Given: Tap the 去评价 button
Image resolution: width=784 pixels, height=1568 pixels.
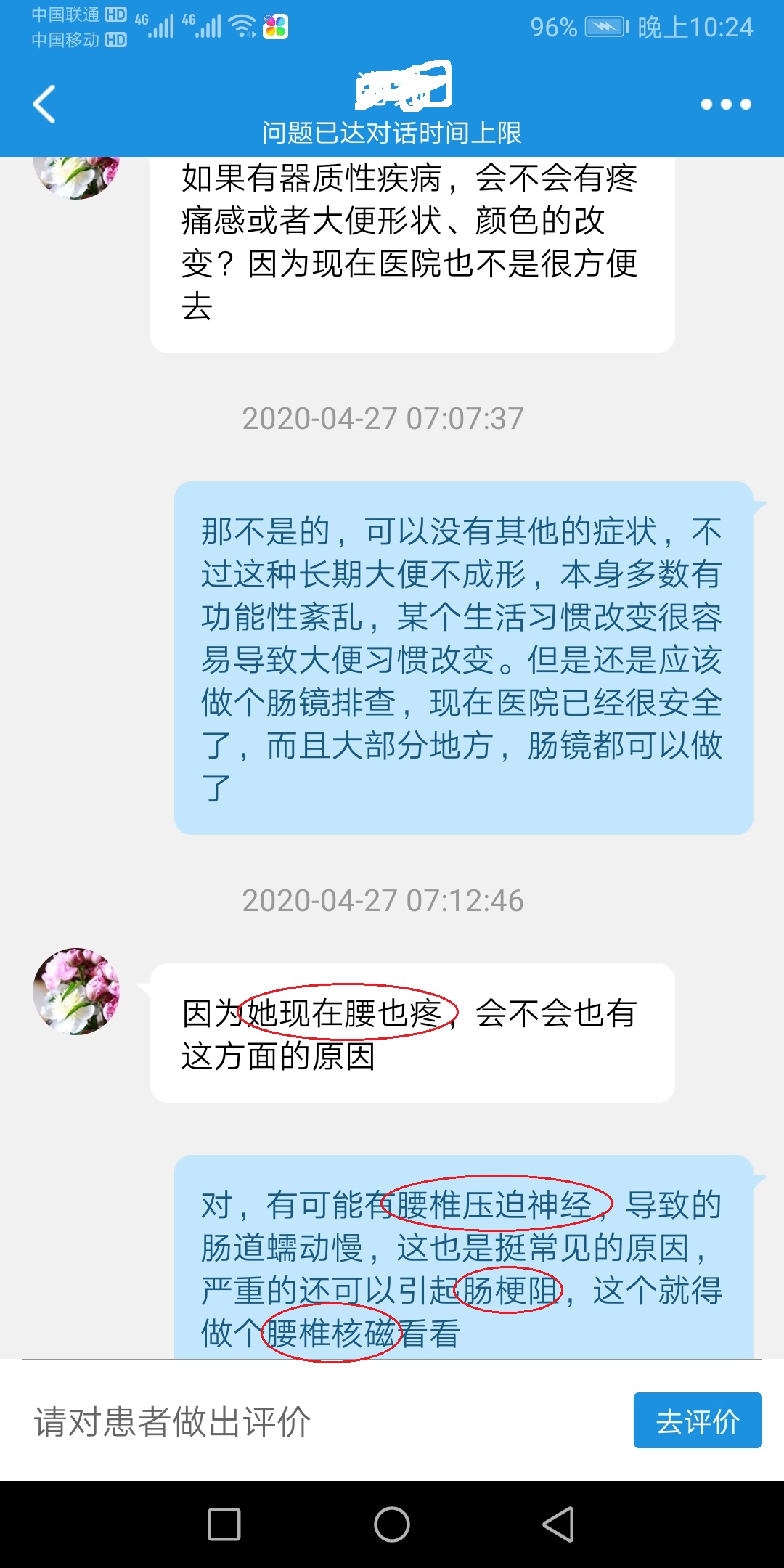Looking at the screenshot, I should pyautogui.click(x=697, y=1421).
